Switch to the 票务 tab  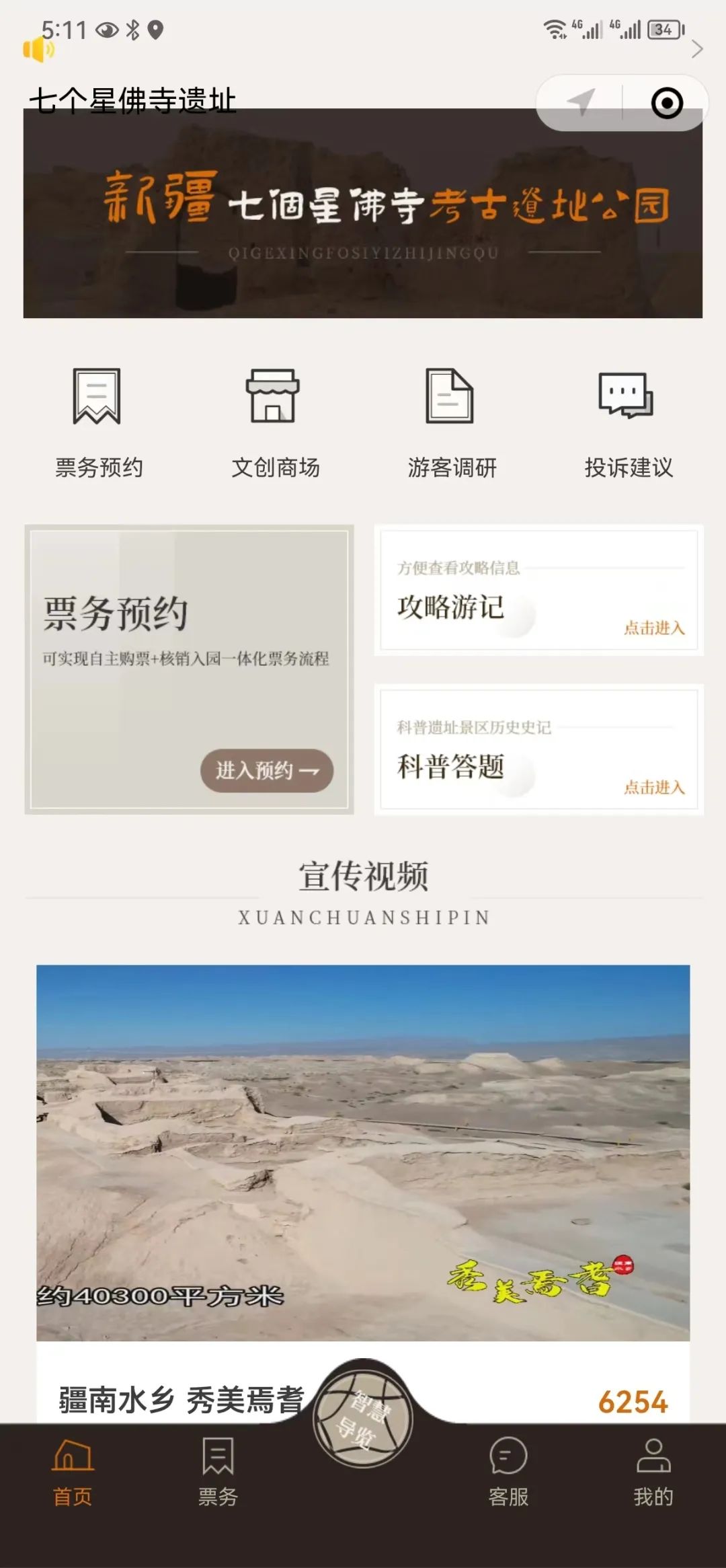click(x=218, y=1473)
